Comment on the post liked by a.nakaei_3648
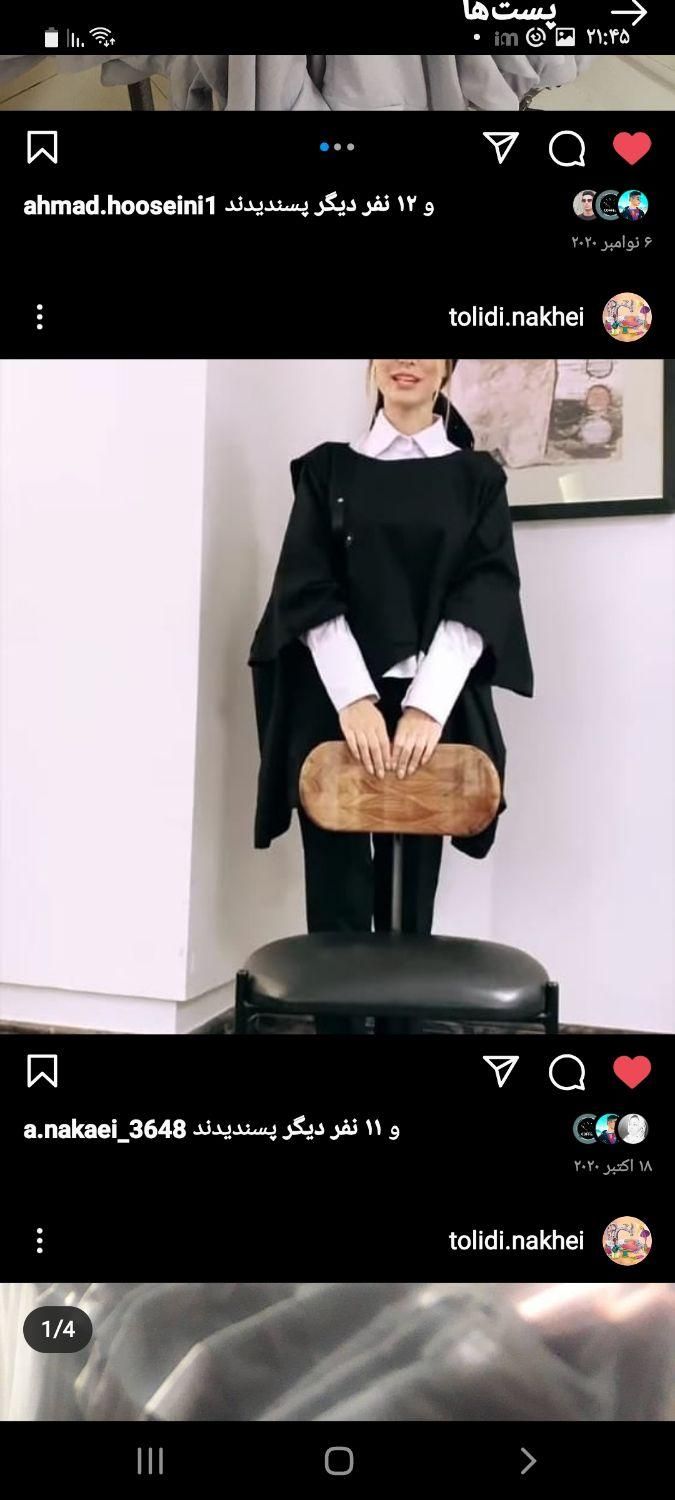 [567, 1073]
